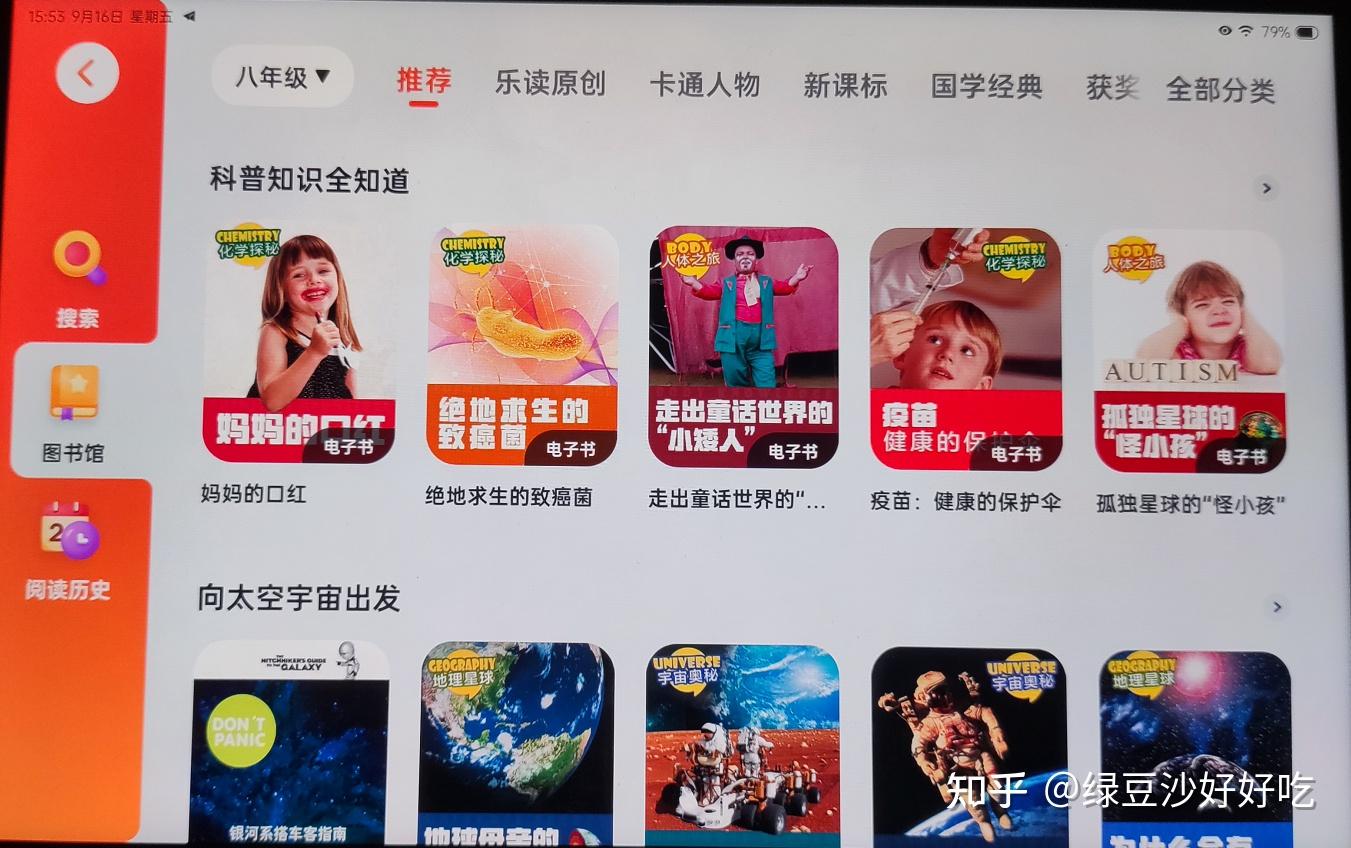Switch to the 获奖 tab

1112,88
